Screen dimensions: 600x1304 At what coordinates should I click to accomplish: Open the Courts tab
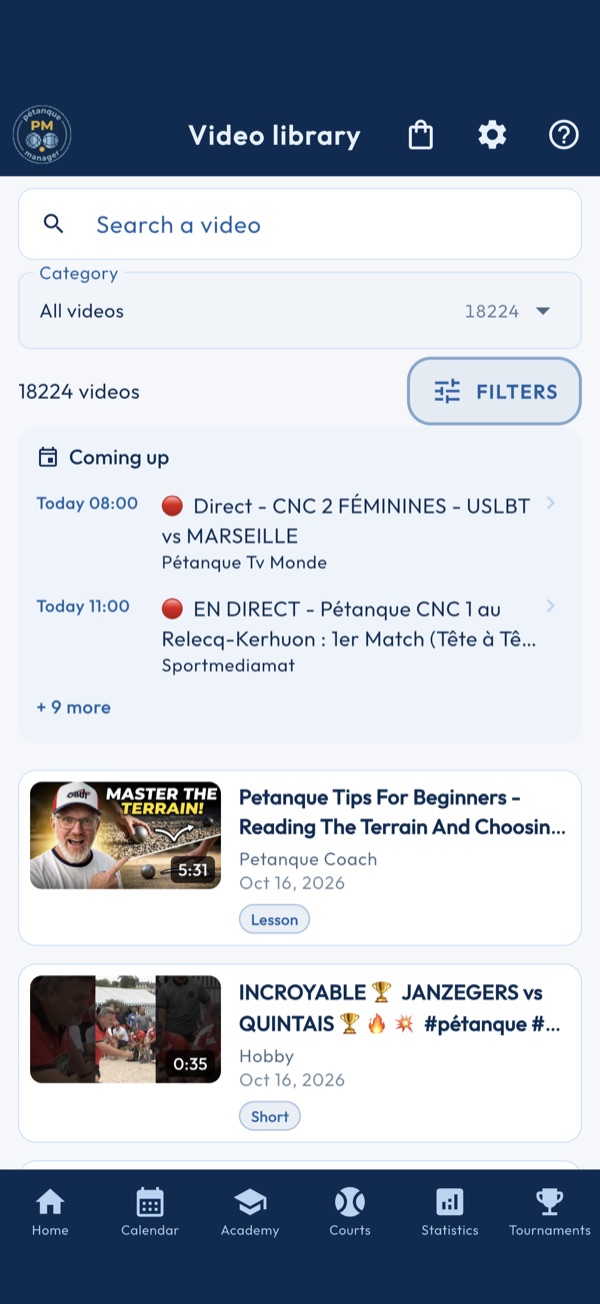[350, 1212]
